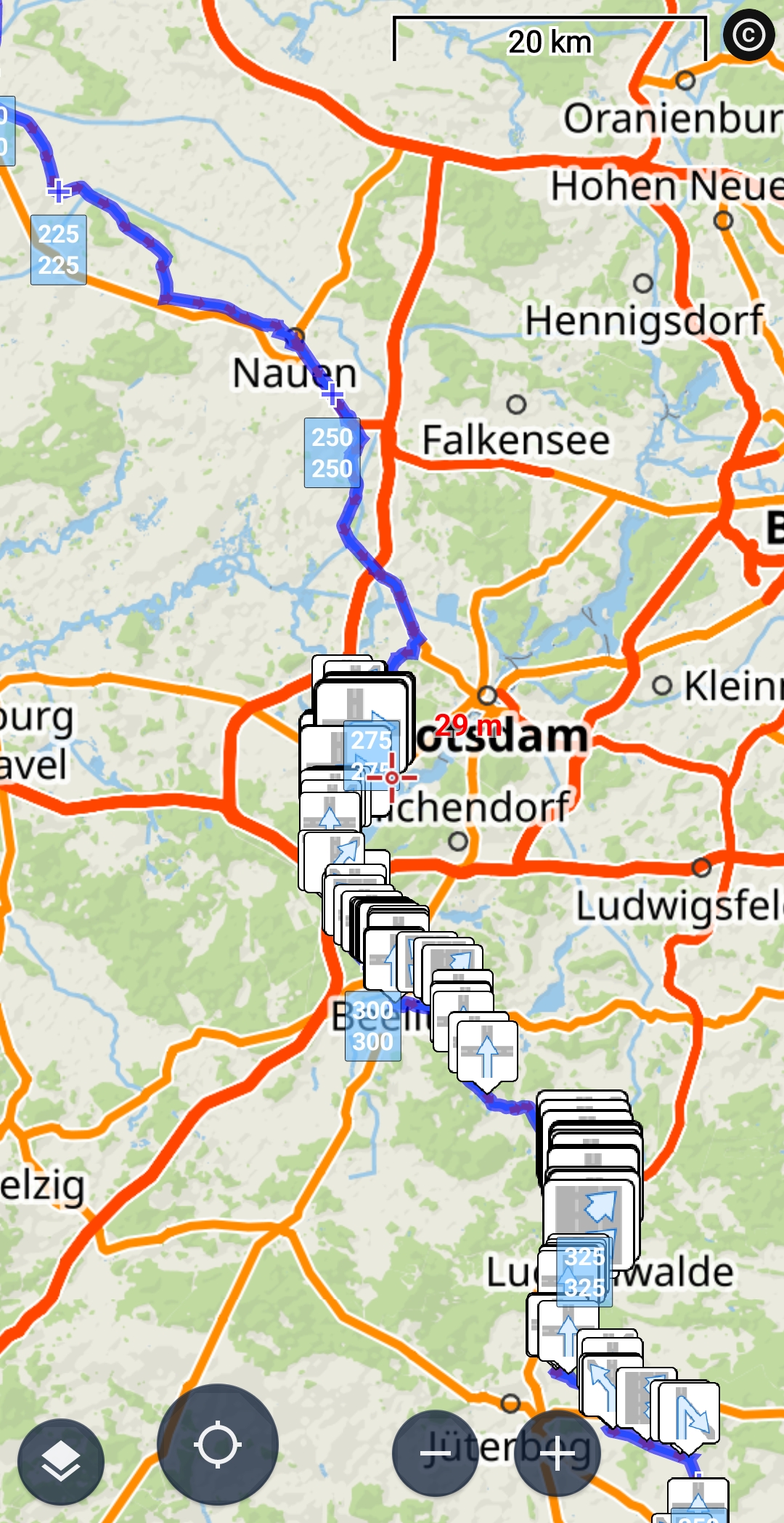The width and height of the screenshot is (784, 1523).
Task: Select the 250 km route marker
Action: [x=332, y=452]
